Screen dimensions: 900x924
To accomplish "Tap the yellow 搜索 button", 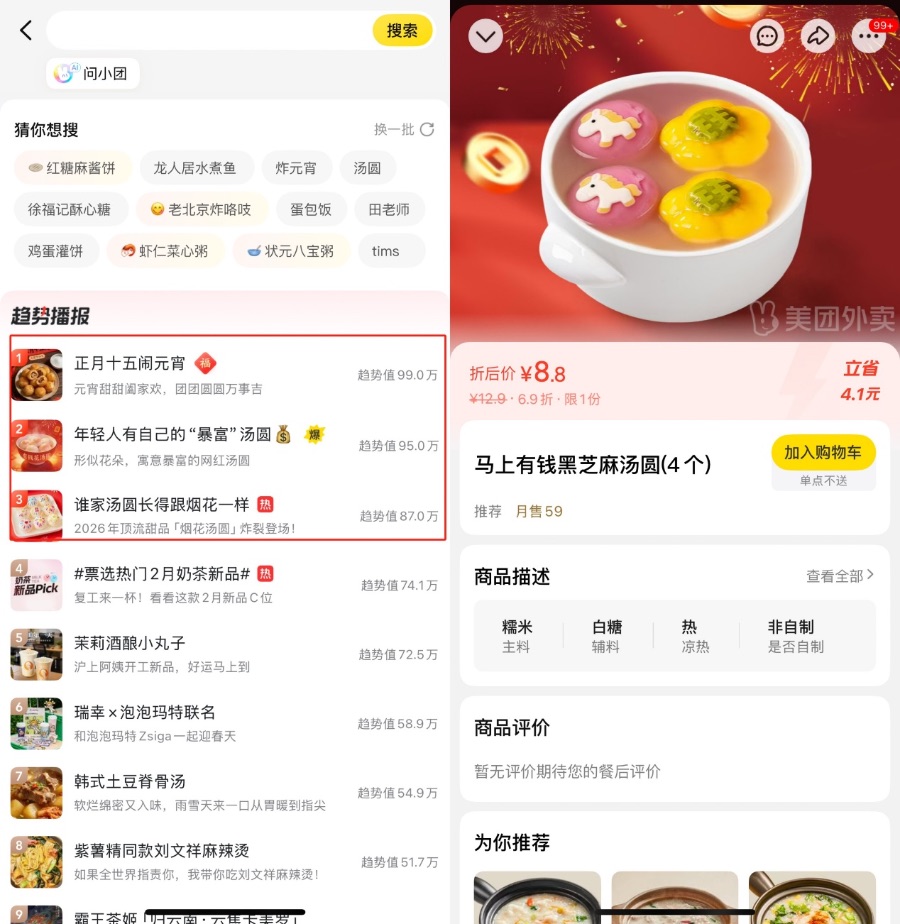I will coord(402,31).
